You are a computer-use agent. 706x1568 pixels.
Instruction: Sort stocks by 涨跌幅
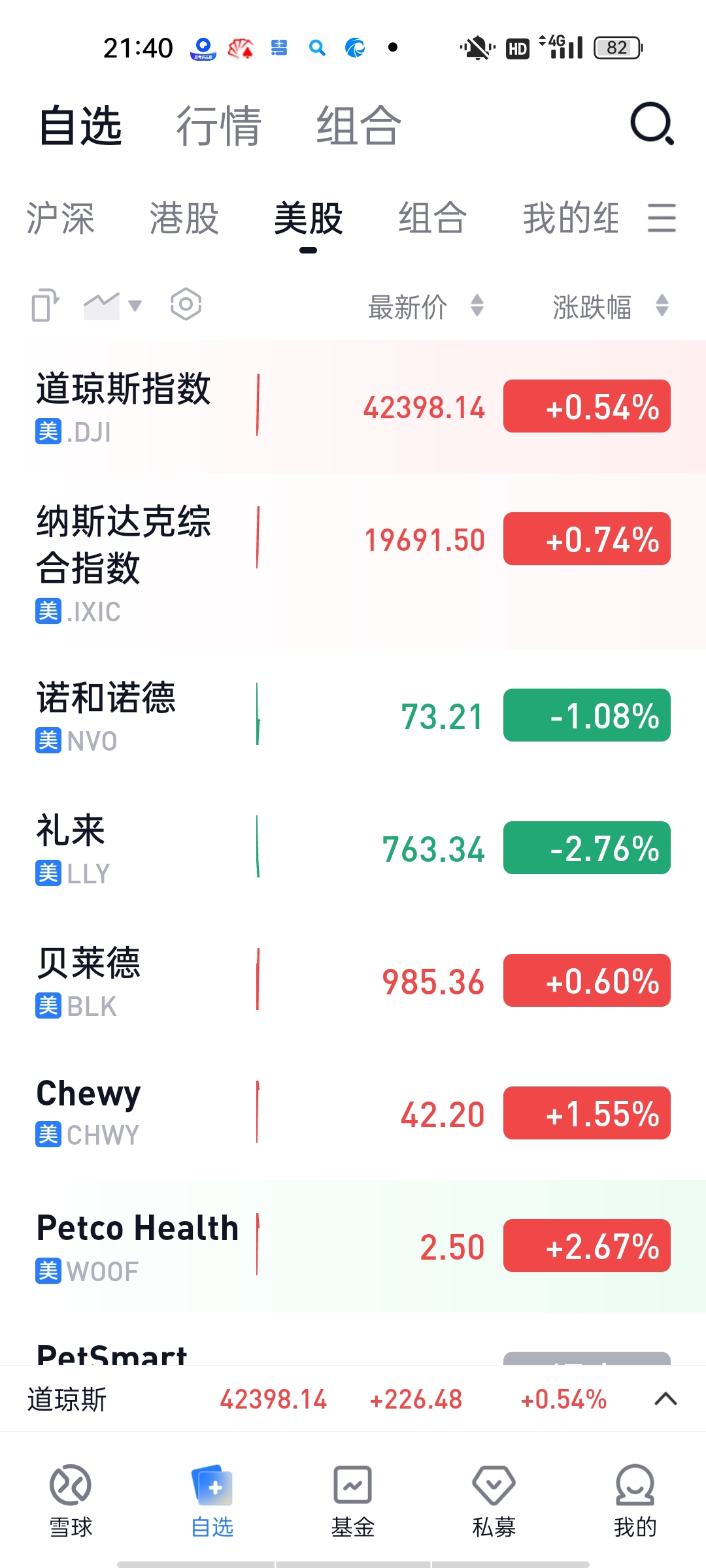pyautogui.click(x=611, y=306)
